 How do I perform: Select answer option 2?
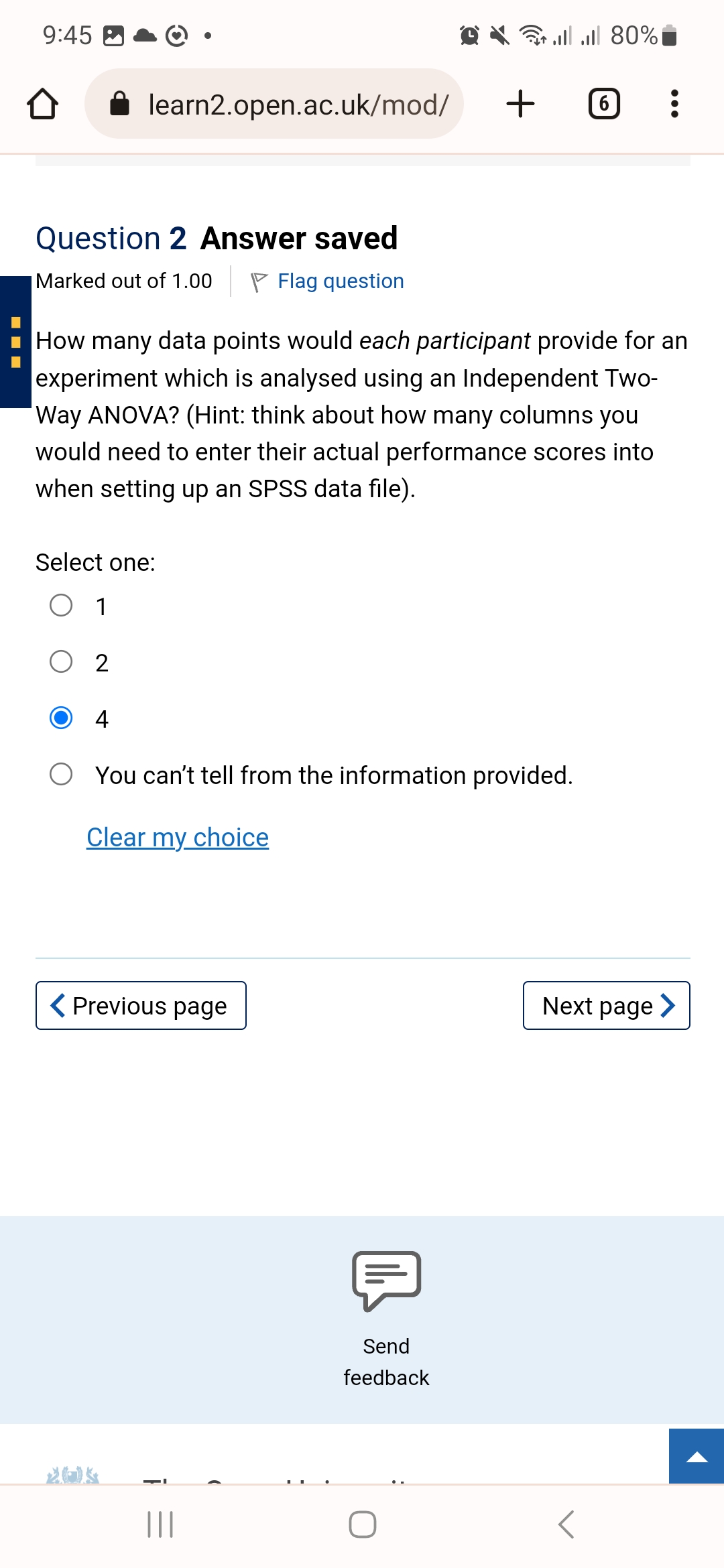tap(61, 662)
